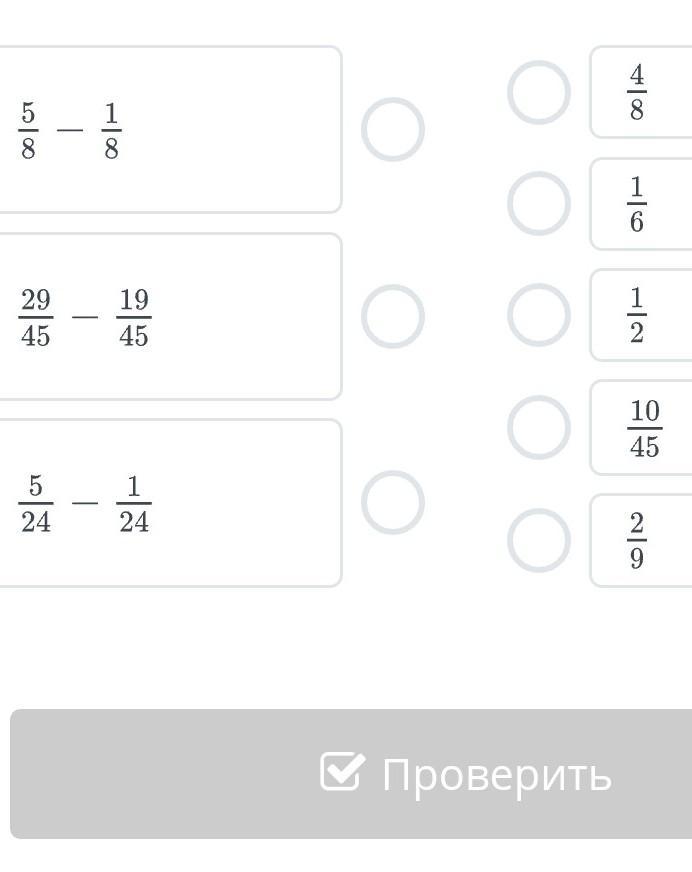Choose the circle beside answer 2/9

click(538, 541)
